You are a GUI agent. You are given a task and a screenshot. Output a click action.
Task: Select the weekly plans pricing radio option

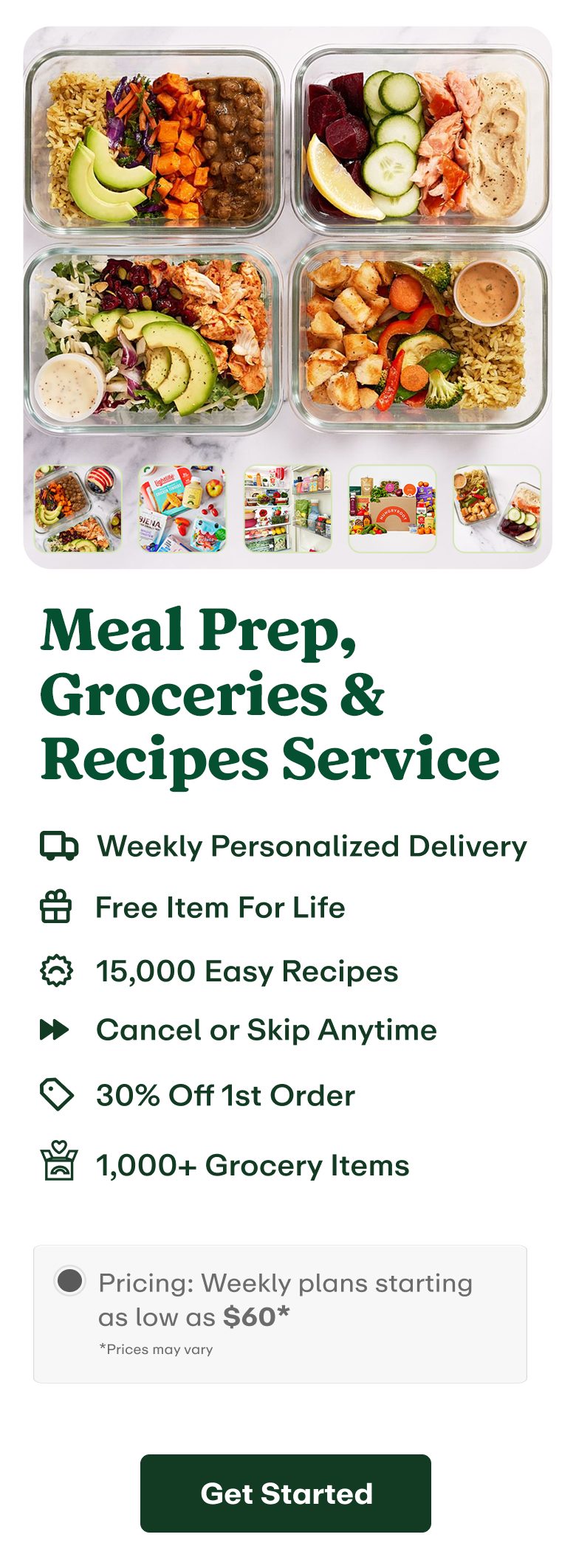point(70,1280)
